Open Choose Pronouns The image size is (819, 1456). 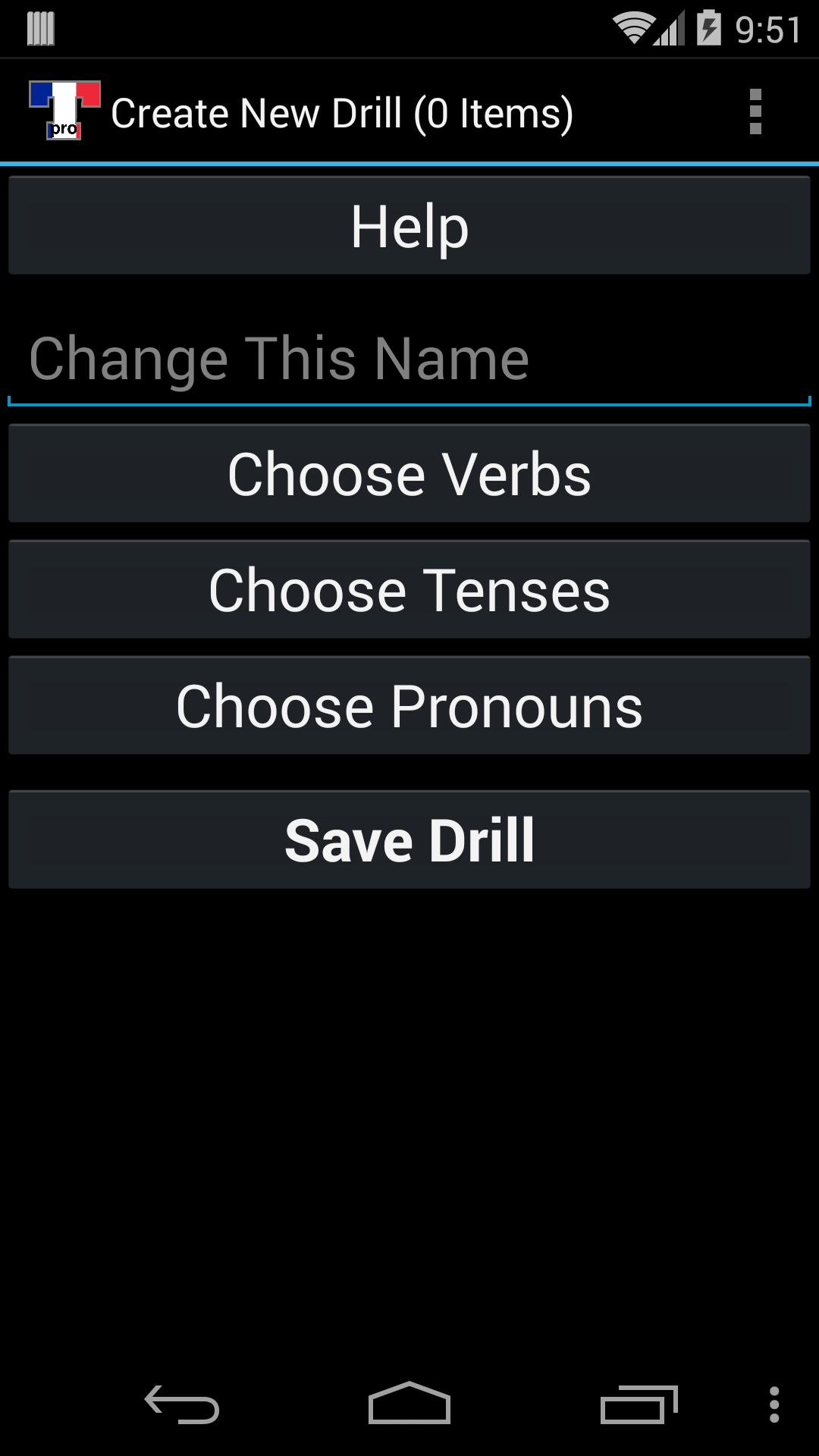pyautogui.click(x=409, y=706)
